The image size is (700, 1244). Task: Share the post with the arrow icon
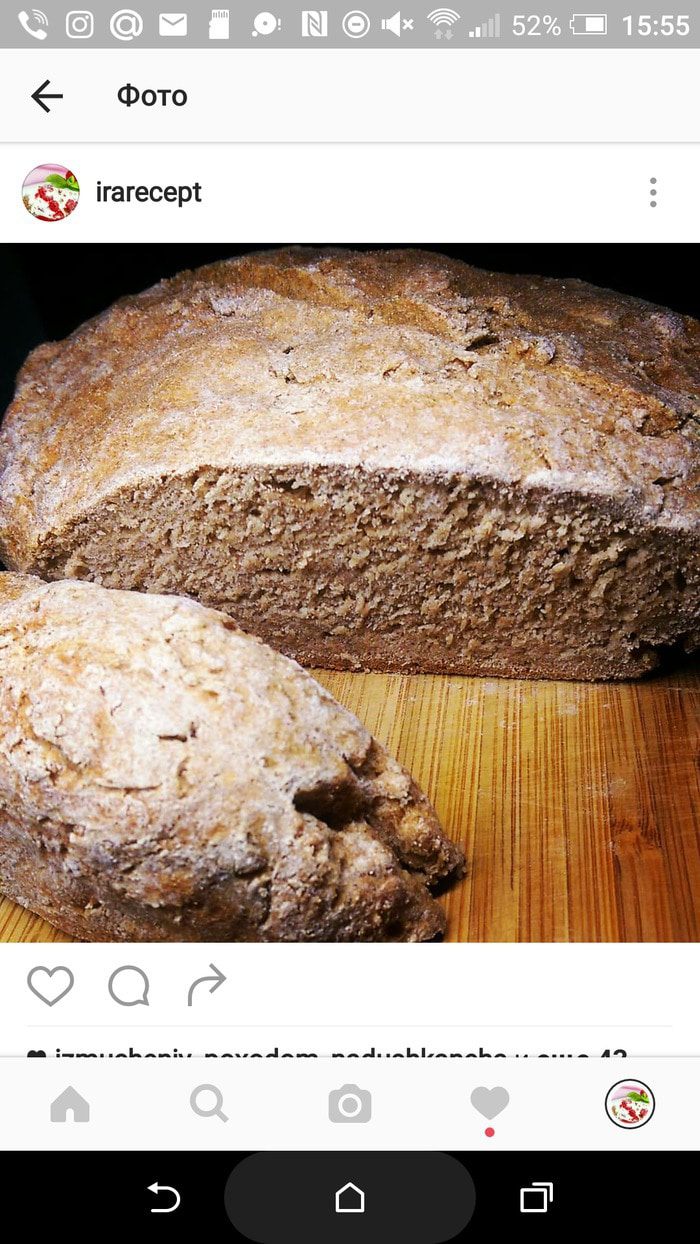[207, 985]
